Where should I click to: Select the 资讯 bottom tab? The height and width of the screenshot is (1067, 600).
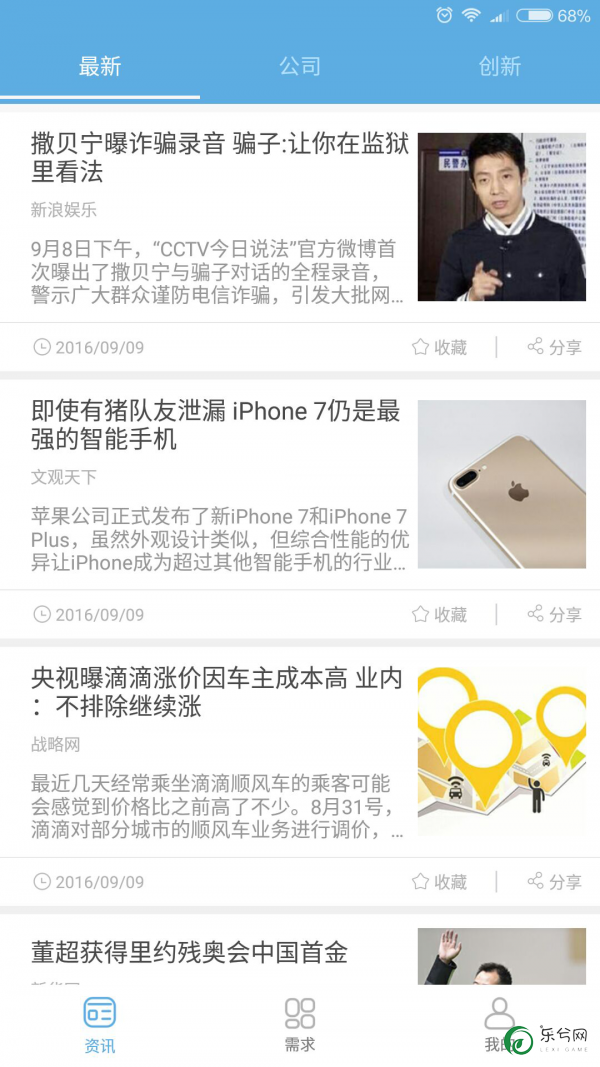point(100,1025)
